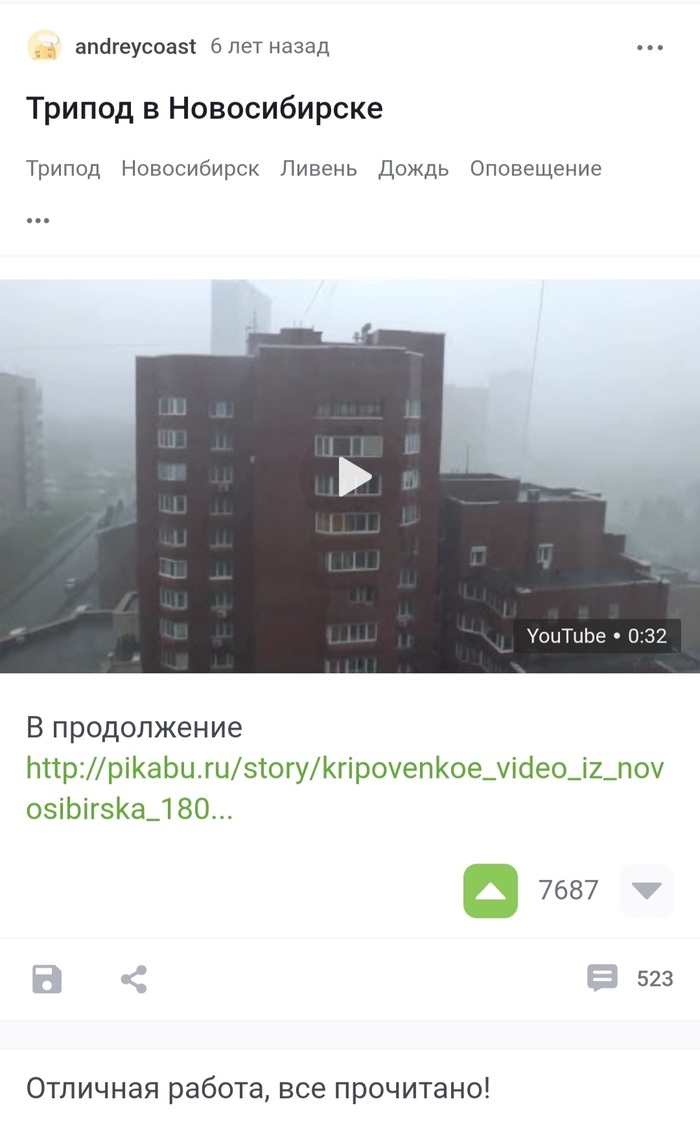
Task: Select the Новосибирск tag
Action: [x=190, y=168]
